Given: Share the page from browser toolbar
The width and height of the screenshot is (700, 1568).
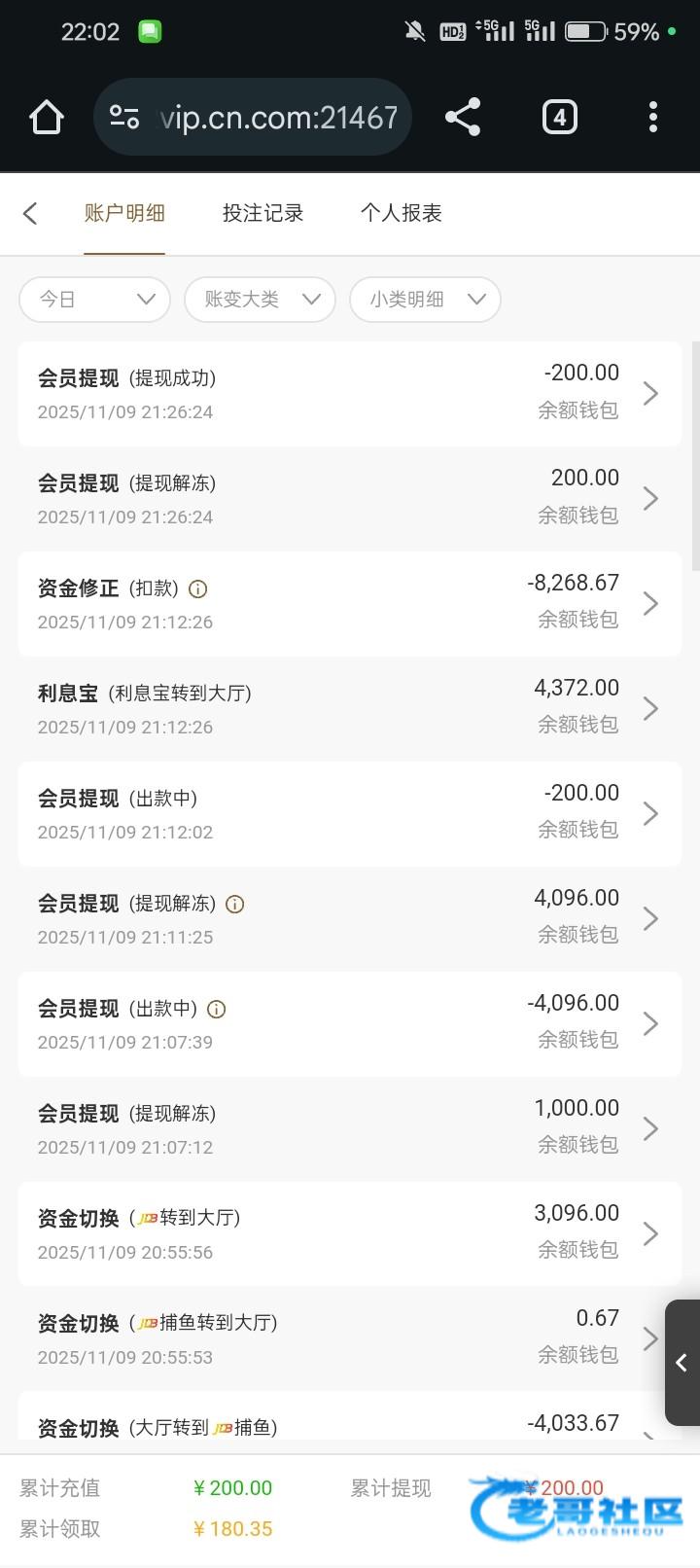Looking at the screenshot, I should [x=463, y=117].
